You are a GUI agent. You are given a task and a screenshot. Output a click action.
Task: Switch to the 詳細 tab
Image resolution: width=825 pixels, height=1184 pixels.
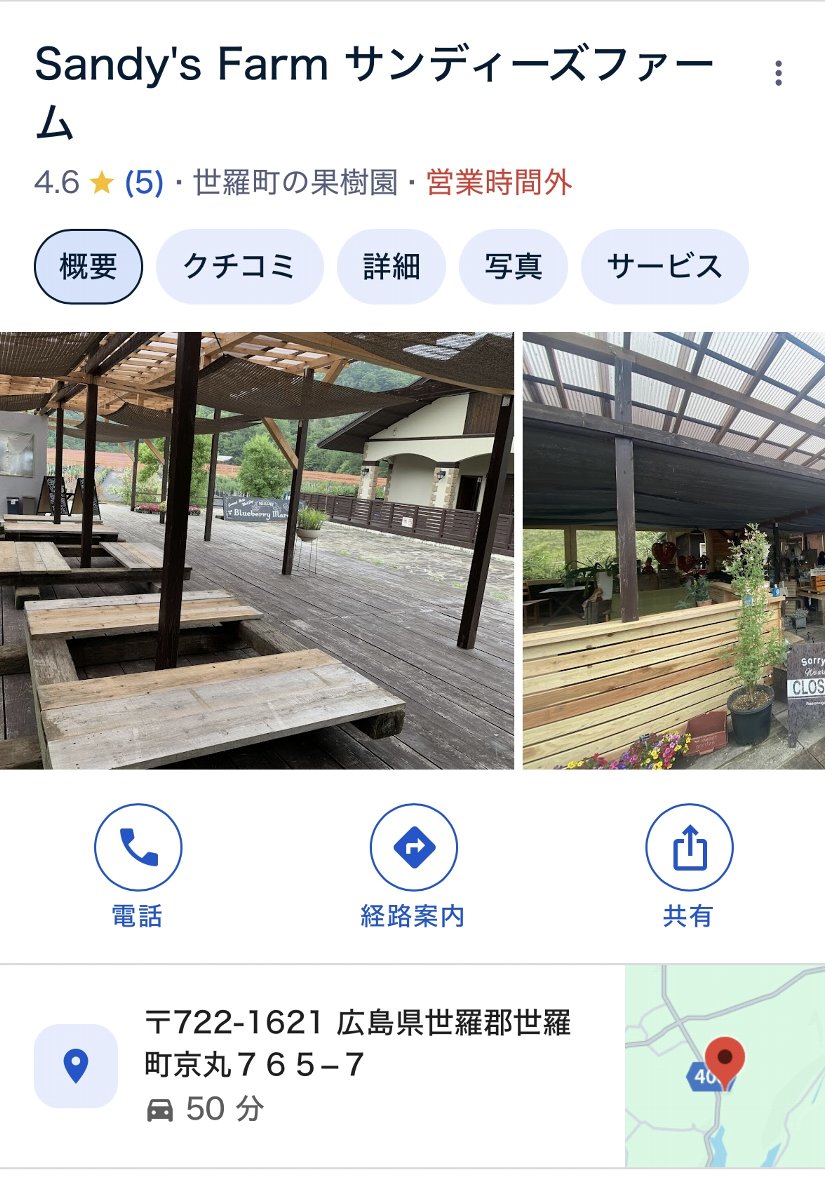391,267
